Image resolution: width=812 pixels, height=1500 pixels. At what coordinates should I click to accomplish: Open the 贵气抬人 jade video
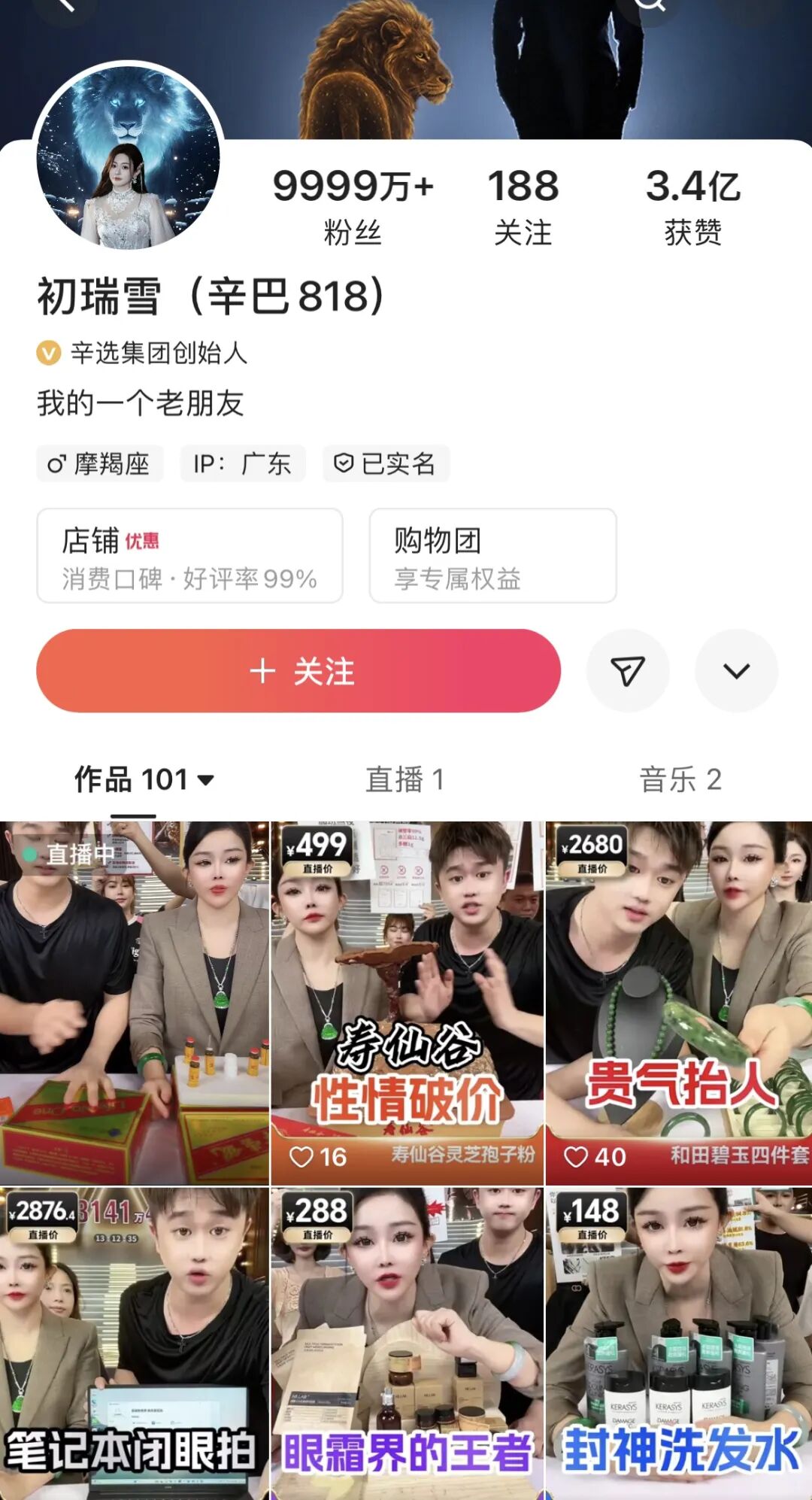679,1003
